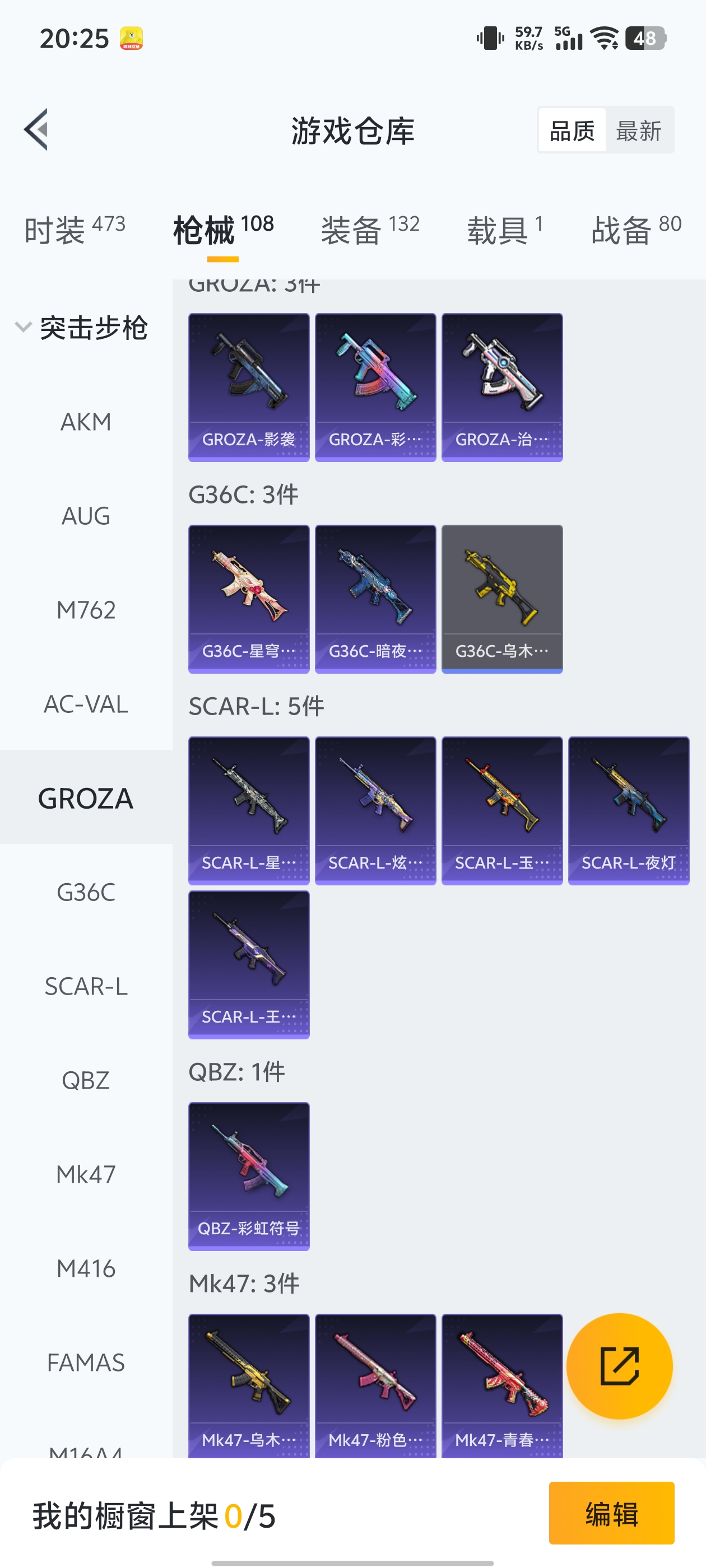Tap the 编辑 button
This screenshot has width=706, height=1568.
click(611, 1513)
